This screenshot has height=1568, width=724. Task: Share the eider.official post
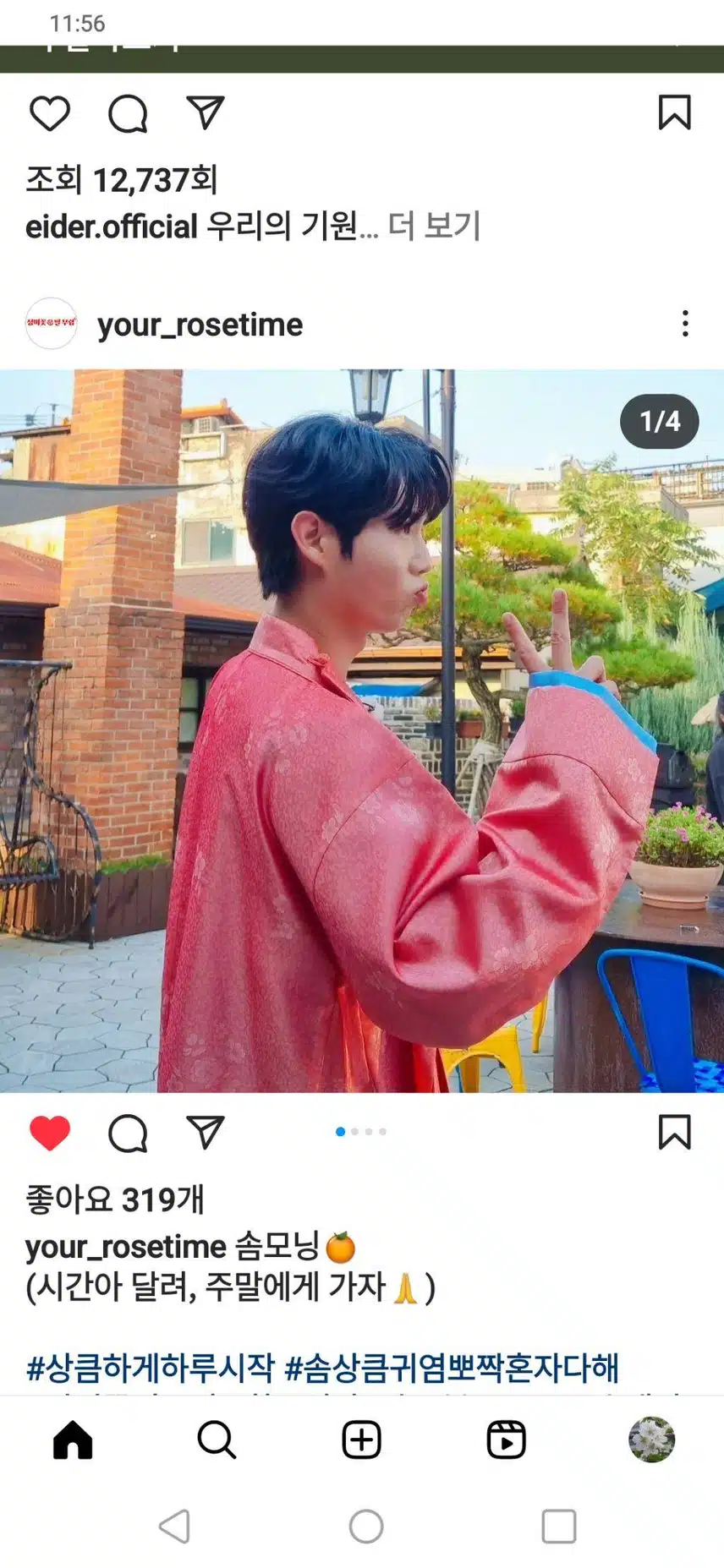click(x=205, y=112)
